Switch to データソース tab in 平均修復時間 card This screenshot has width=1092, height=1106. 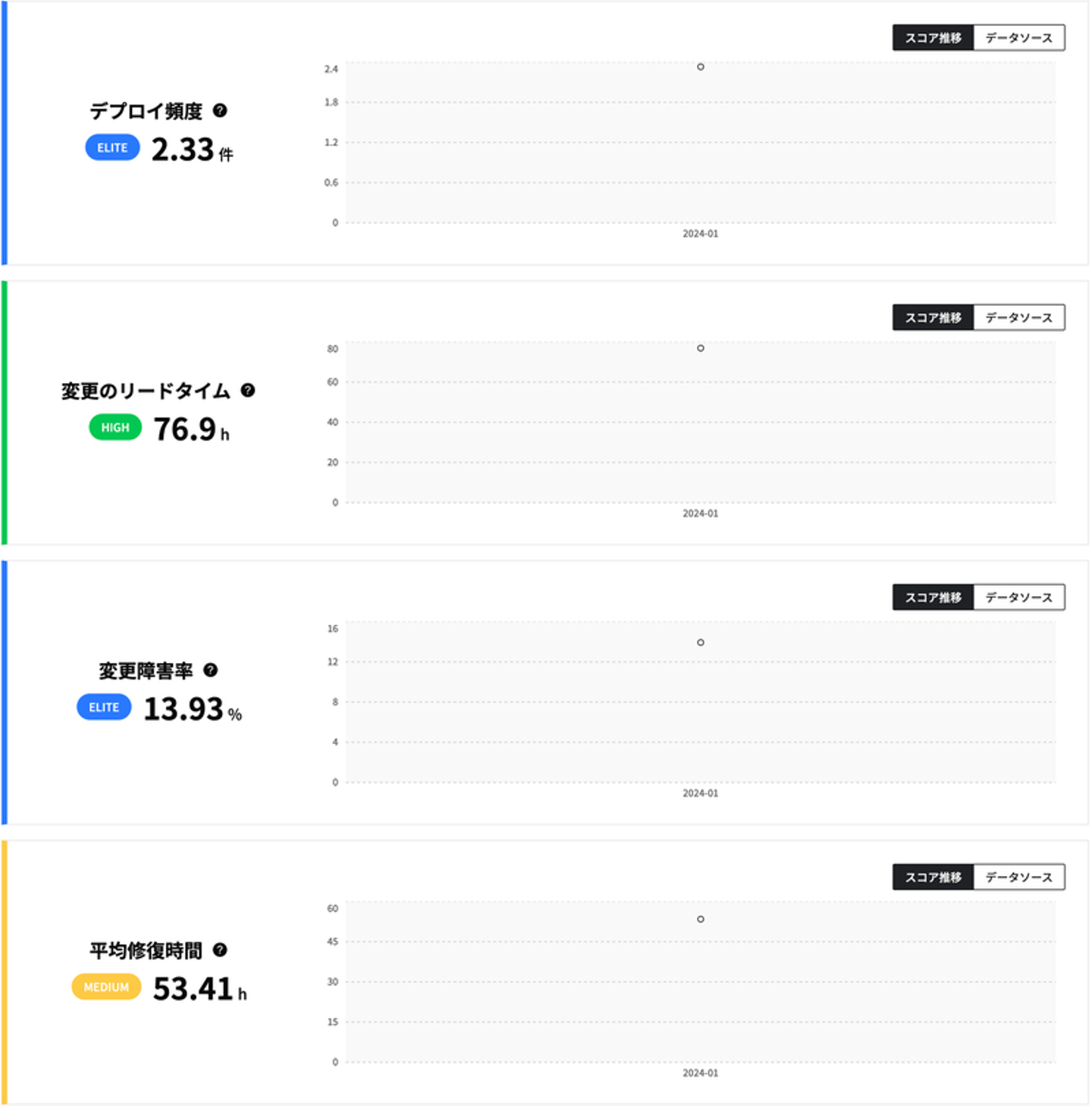[x=1018, y=878]
